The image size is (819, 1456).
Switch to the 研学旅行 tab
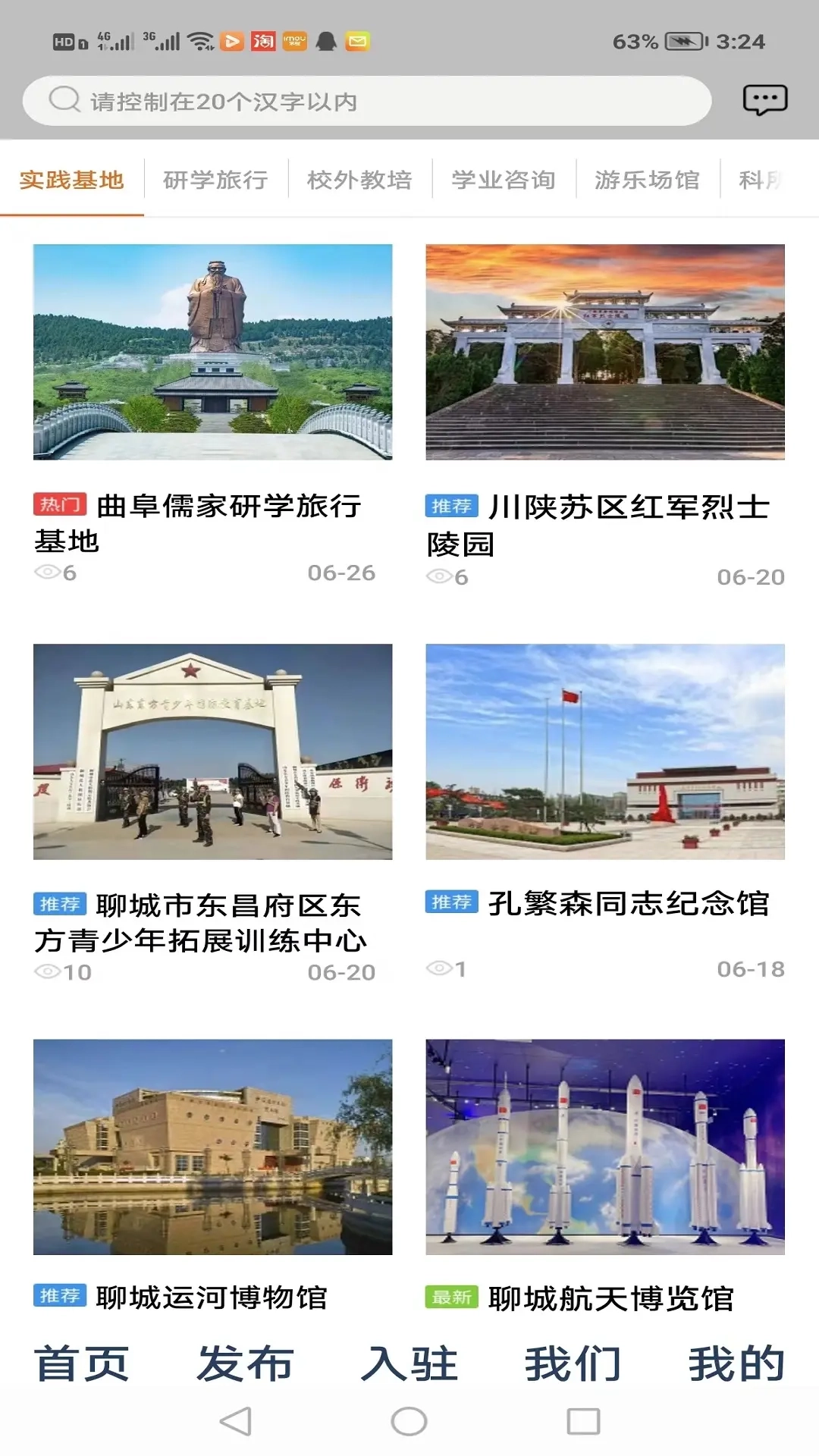pos(215,180)
